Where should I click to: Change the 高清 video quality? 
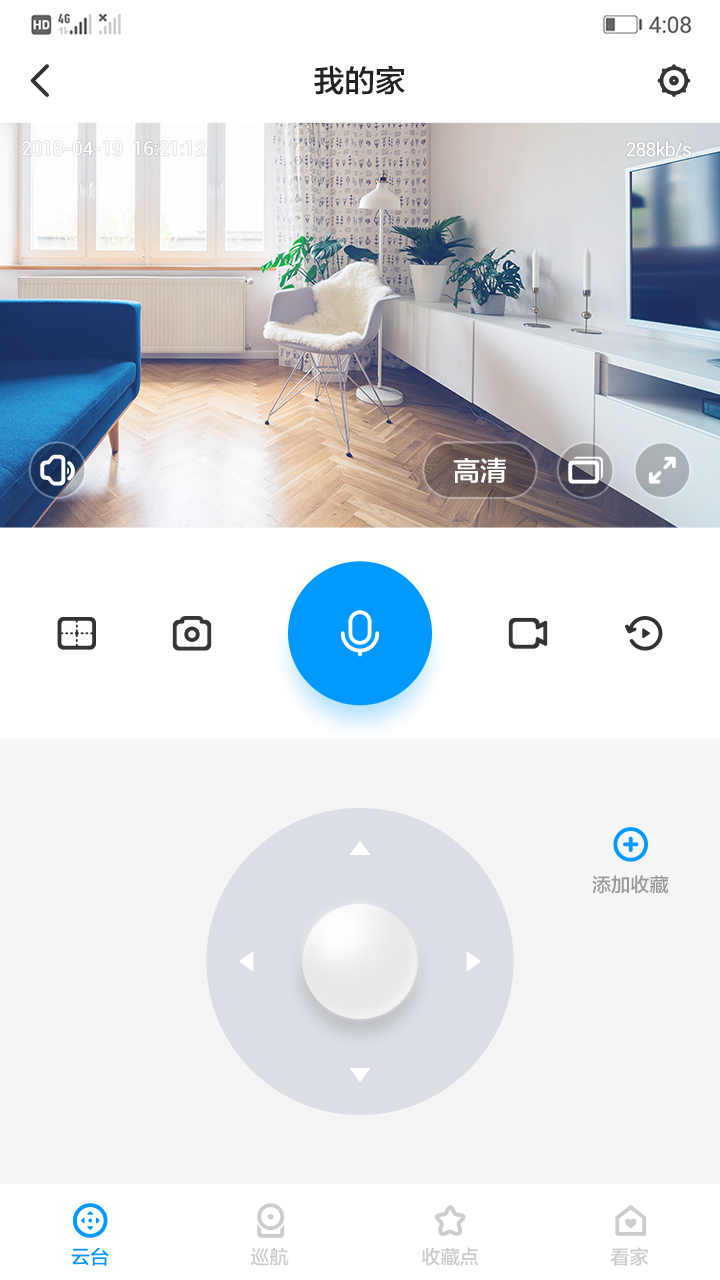tap(480, 471)
